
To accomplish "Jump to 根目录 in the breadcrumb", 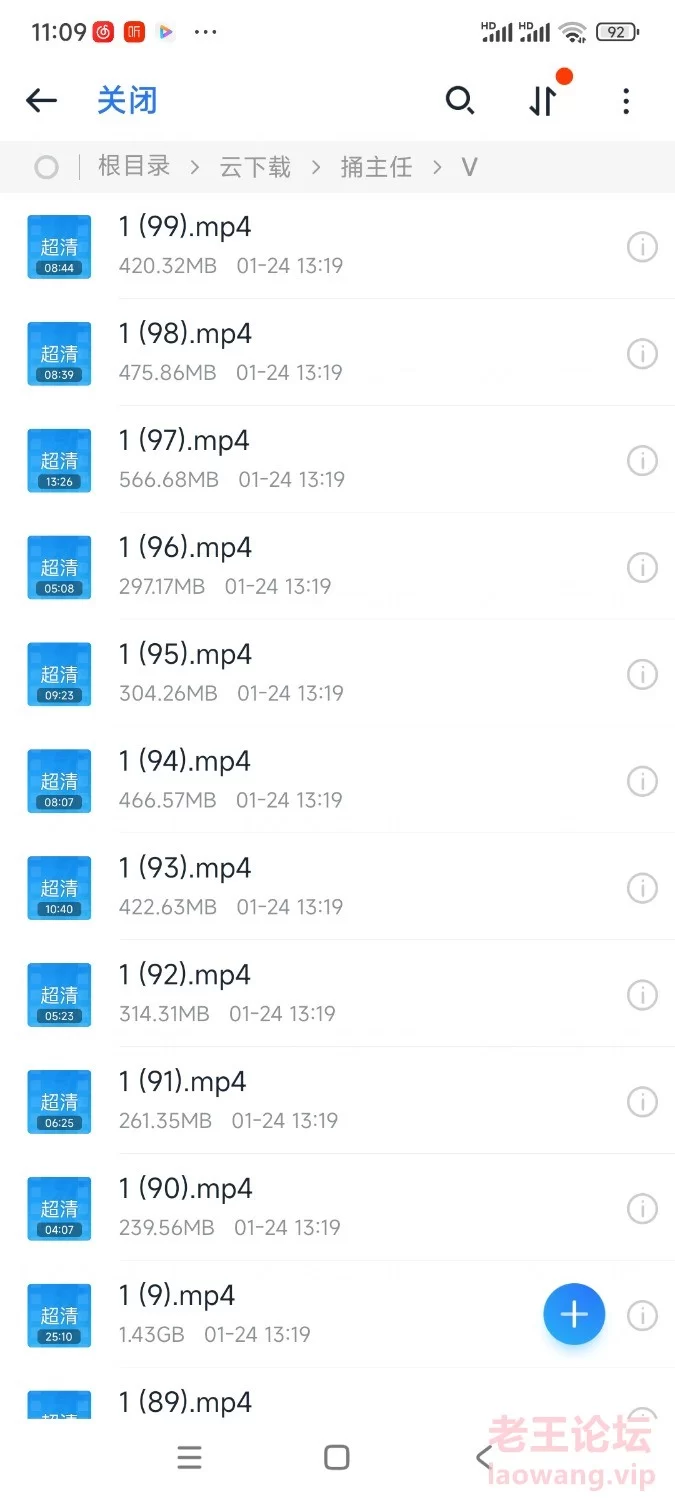I will [x=134, y=166].
